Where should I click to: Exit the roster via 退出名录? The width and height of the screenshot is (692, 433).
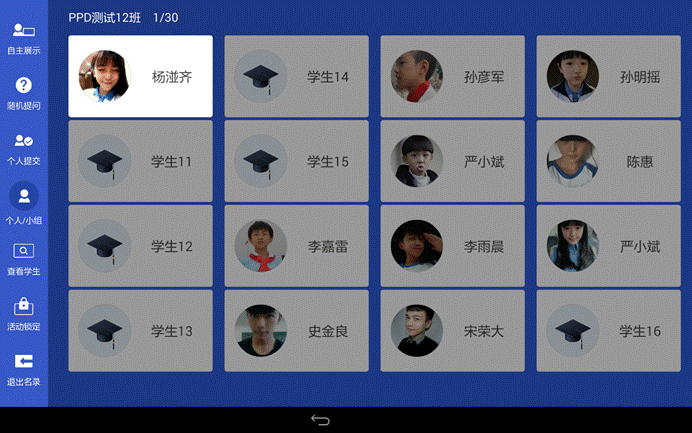point(24,369)
